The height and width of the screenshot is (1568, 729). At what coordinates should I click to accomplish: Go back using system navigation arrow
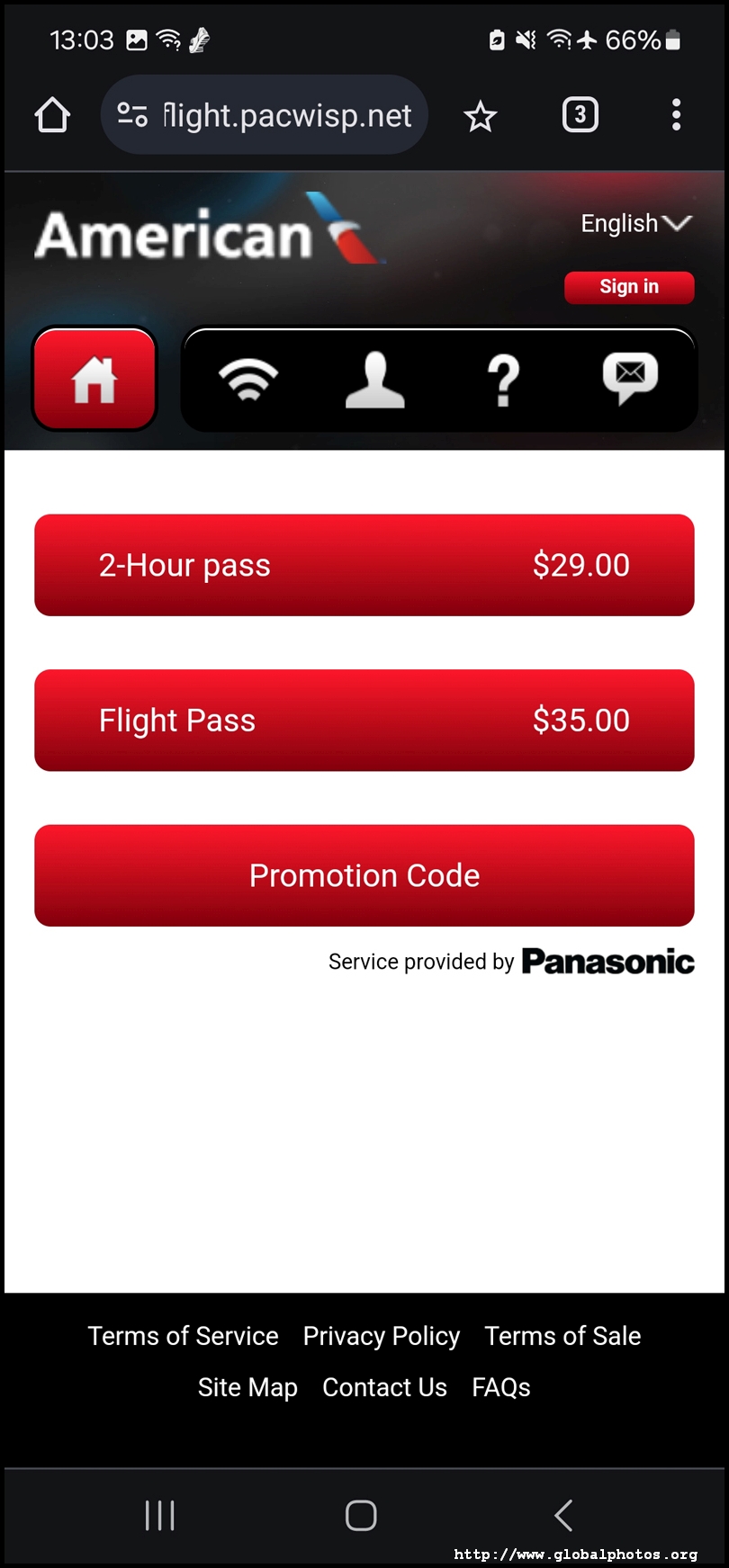pos(564,1515)
